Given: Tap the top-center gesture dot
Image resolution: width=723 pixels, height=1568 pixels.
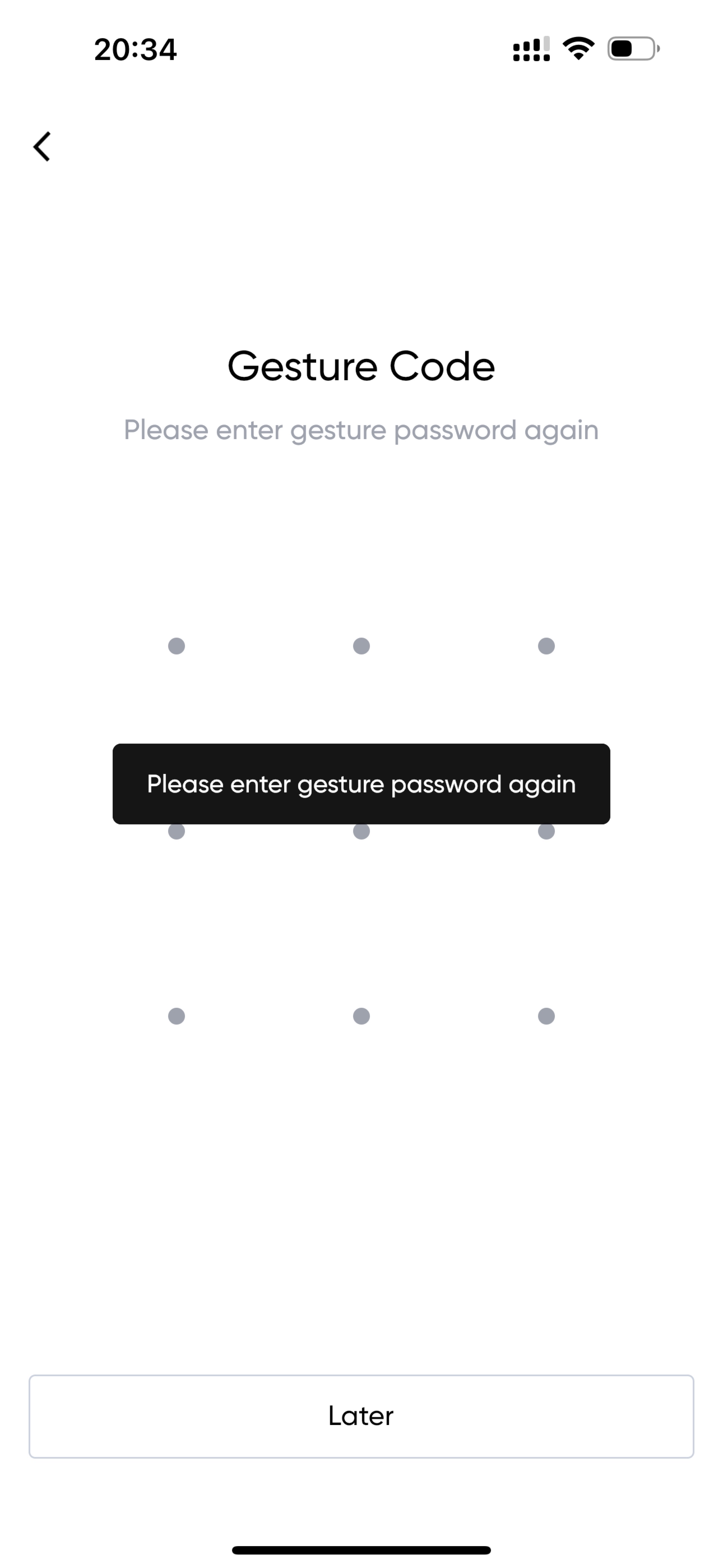Looking at the screenshot, I should click(x=361, y=646).
